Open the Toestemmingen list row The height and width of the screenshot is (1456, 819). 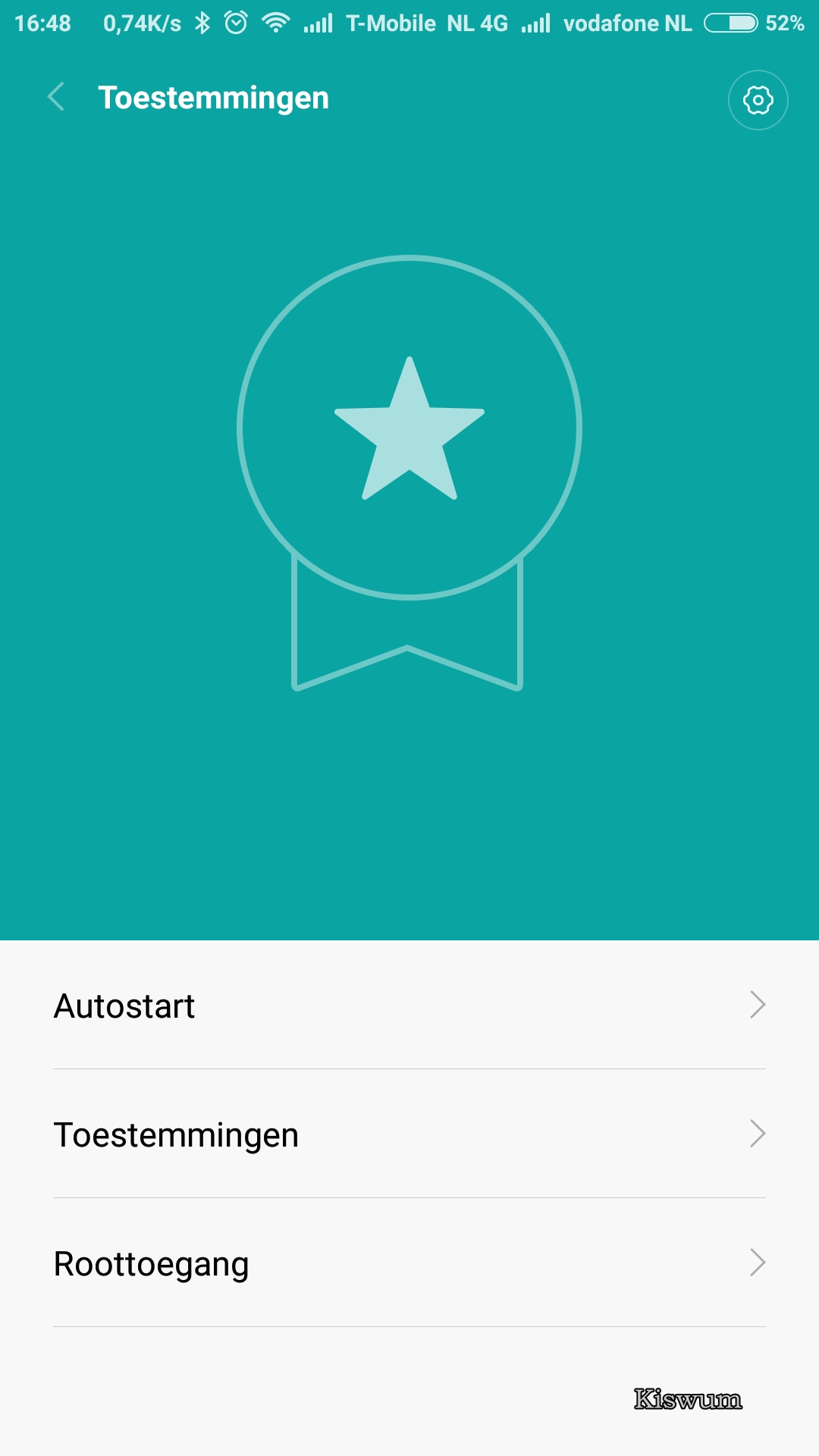[409, 1134]
